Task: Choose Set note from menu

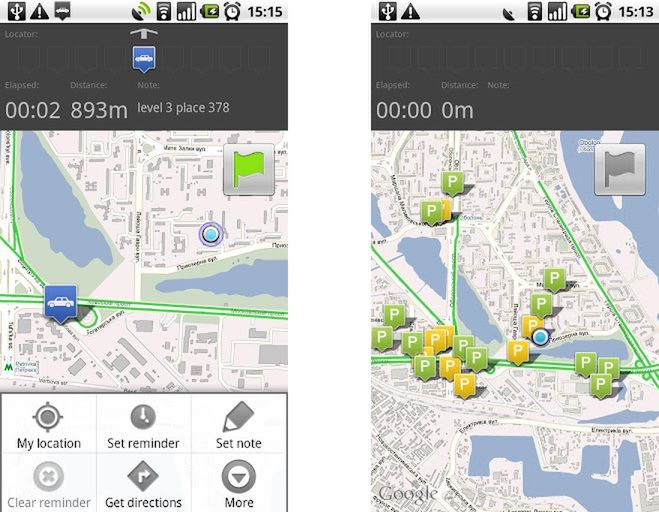Action: 238,426
